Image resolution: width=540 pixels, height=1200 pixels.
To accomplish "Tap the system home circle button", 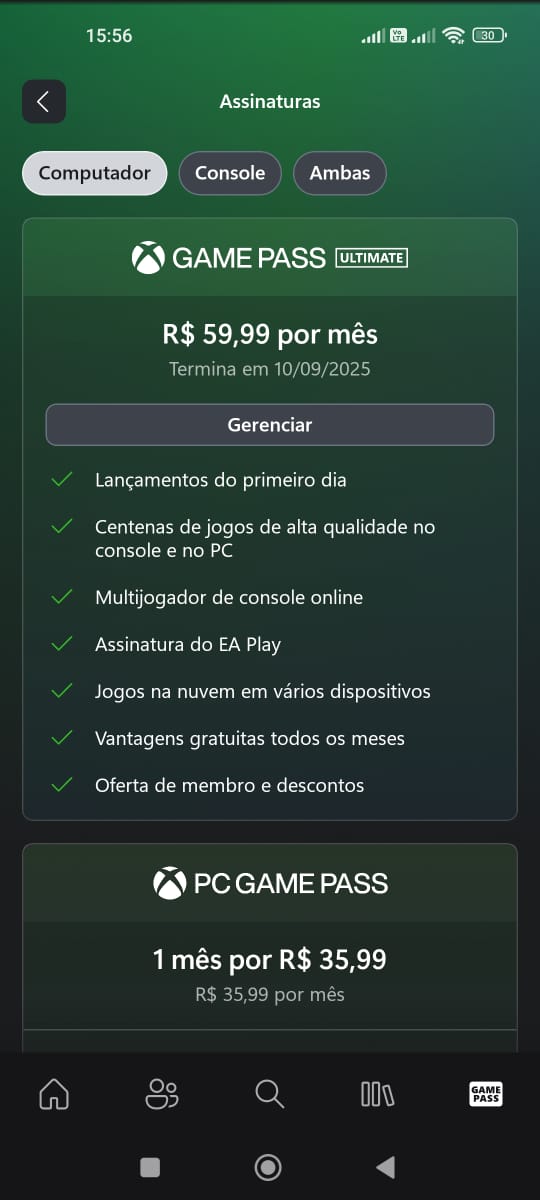I will pos(268,1166).
